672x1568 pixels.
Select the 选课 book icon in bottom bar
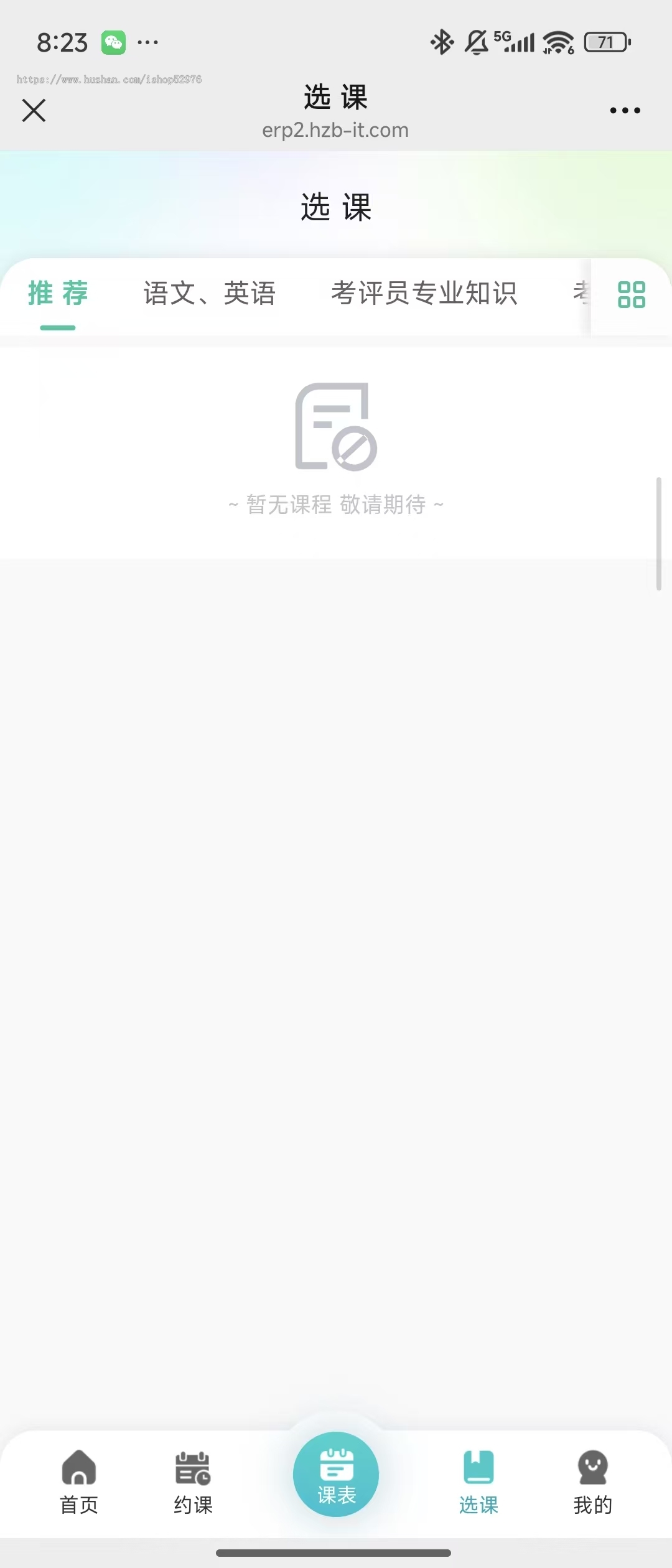(x=479, y=1468)
